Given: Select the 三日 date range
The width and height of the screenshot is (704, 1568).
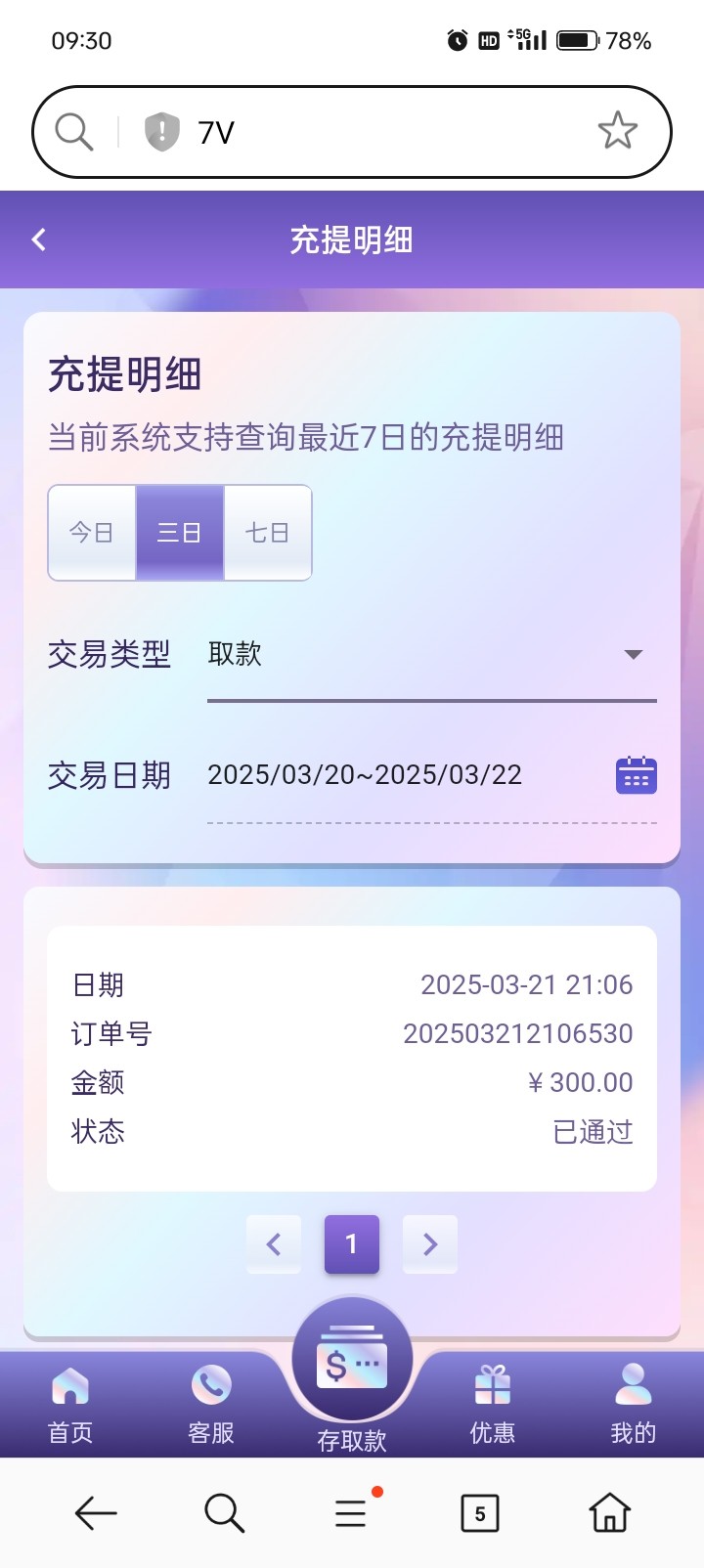Looking at the screenshot, I should pyautogui.click(x=180, y=533).
